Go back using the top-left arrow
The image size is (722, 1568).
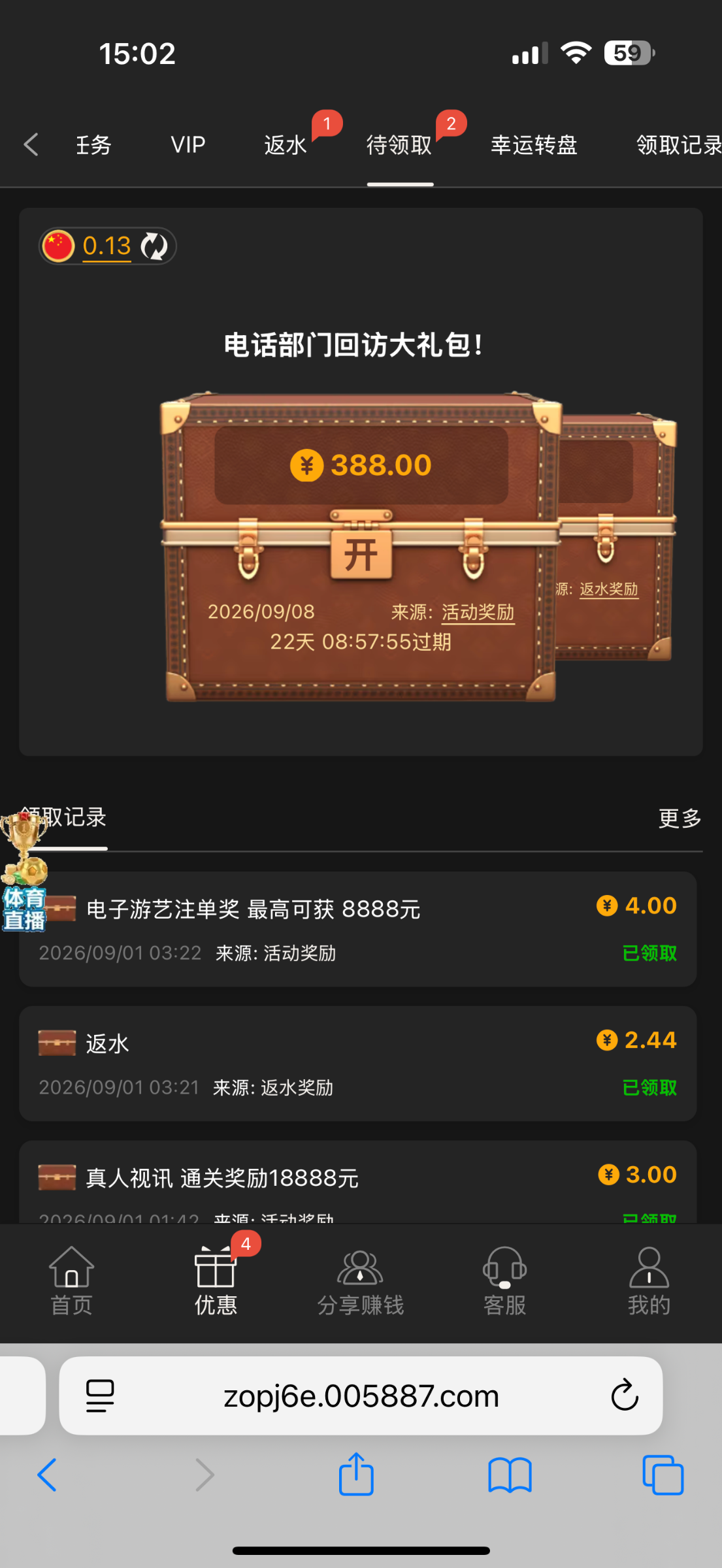pyautogui.click(x=31, y=144)
